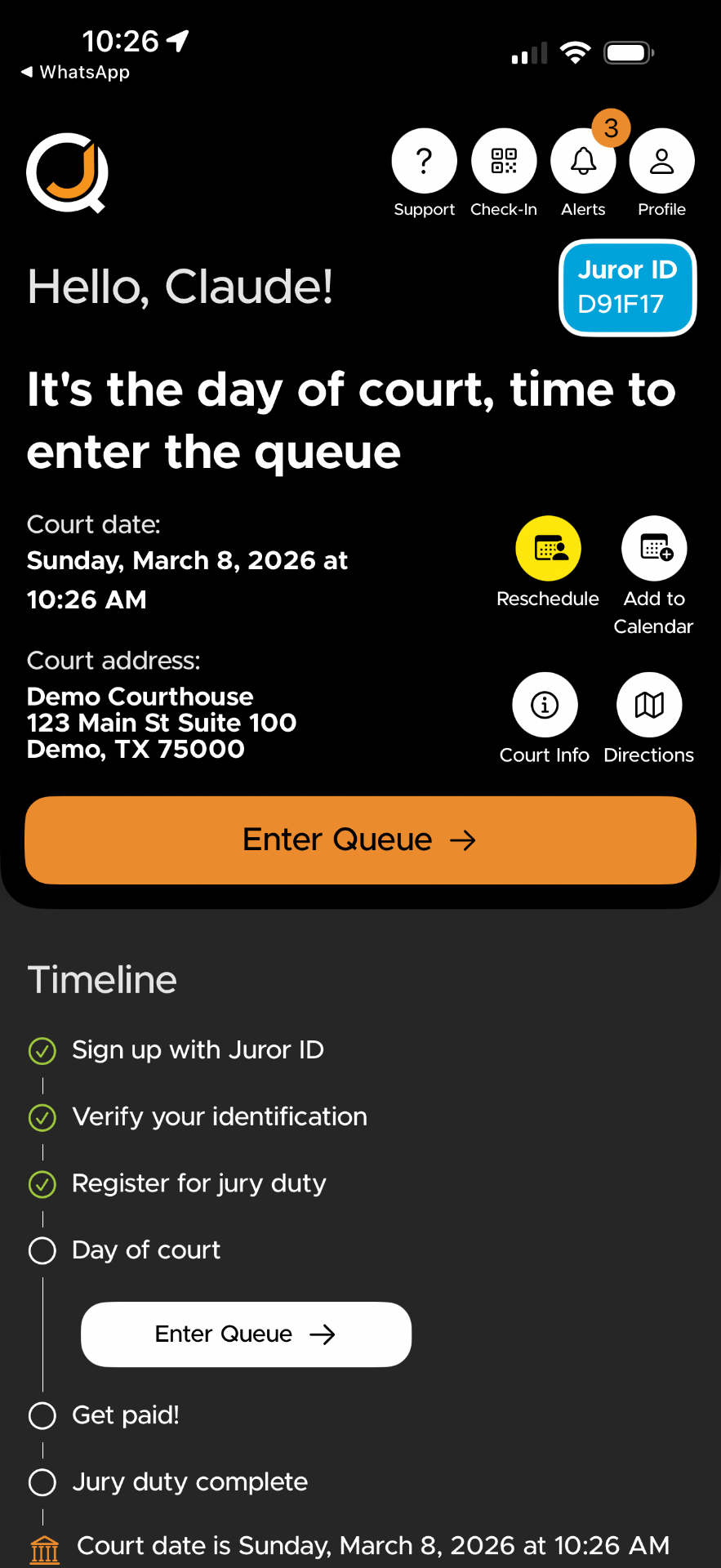
Task: Tap the Verify your identification checkmark
Action: click(42, 1117)
